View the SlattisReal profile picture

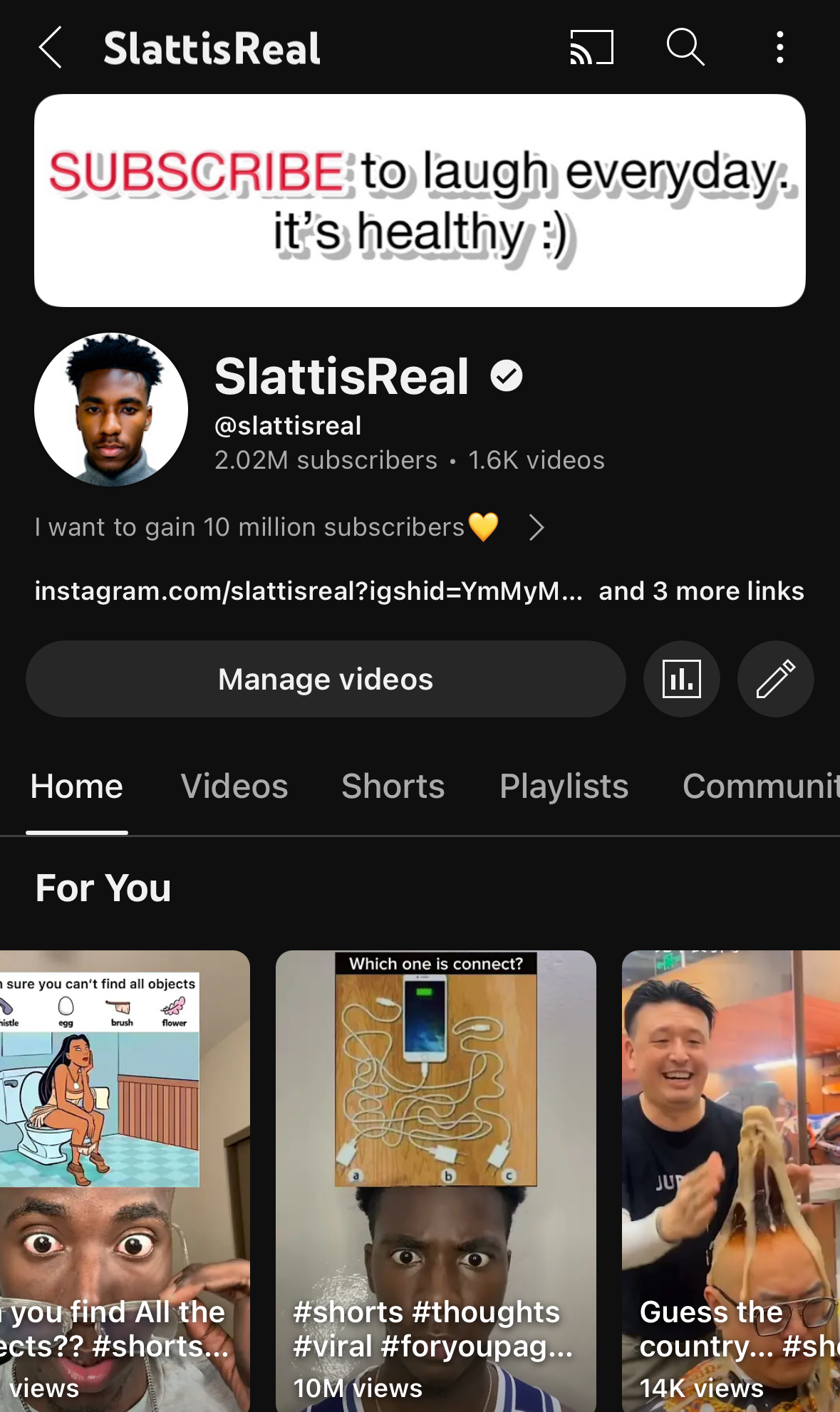click(x=111, y=410)
